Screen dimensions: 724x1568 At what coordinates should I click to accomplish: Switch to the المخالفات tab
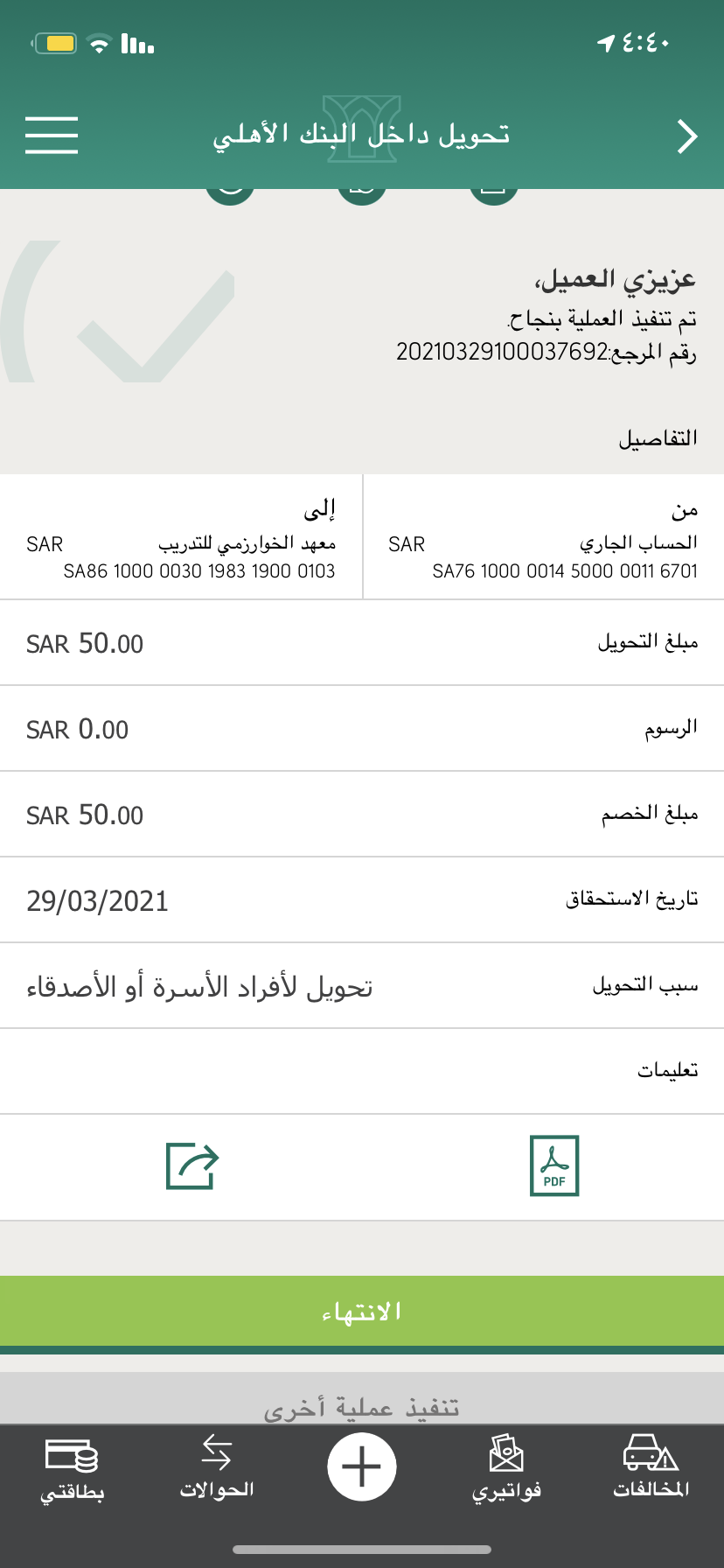pyautogui.click(x=651, y=1466)
